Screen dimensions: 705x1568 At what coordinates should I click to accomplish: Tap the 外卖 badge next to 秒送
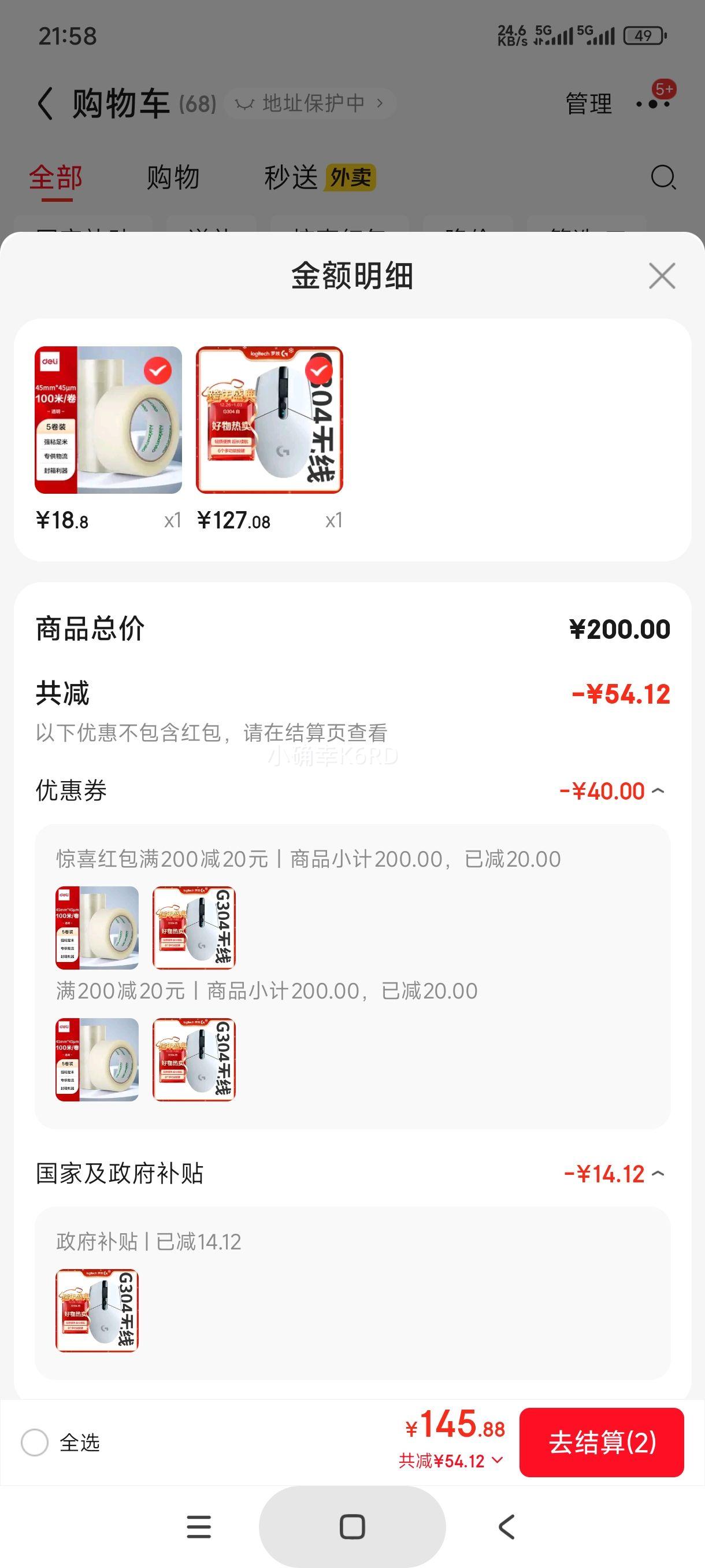(351, 177)
